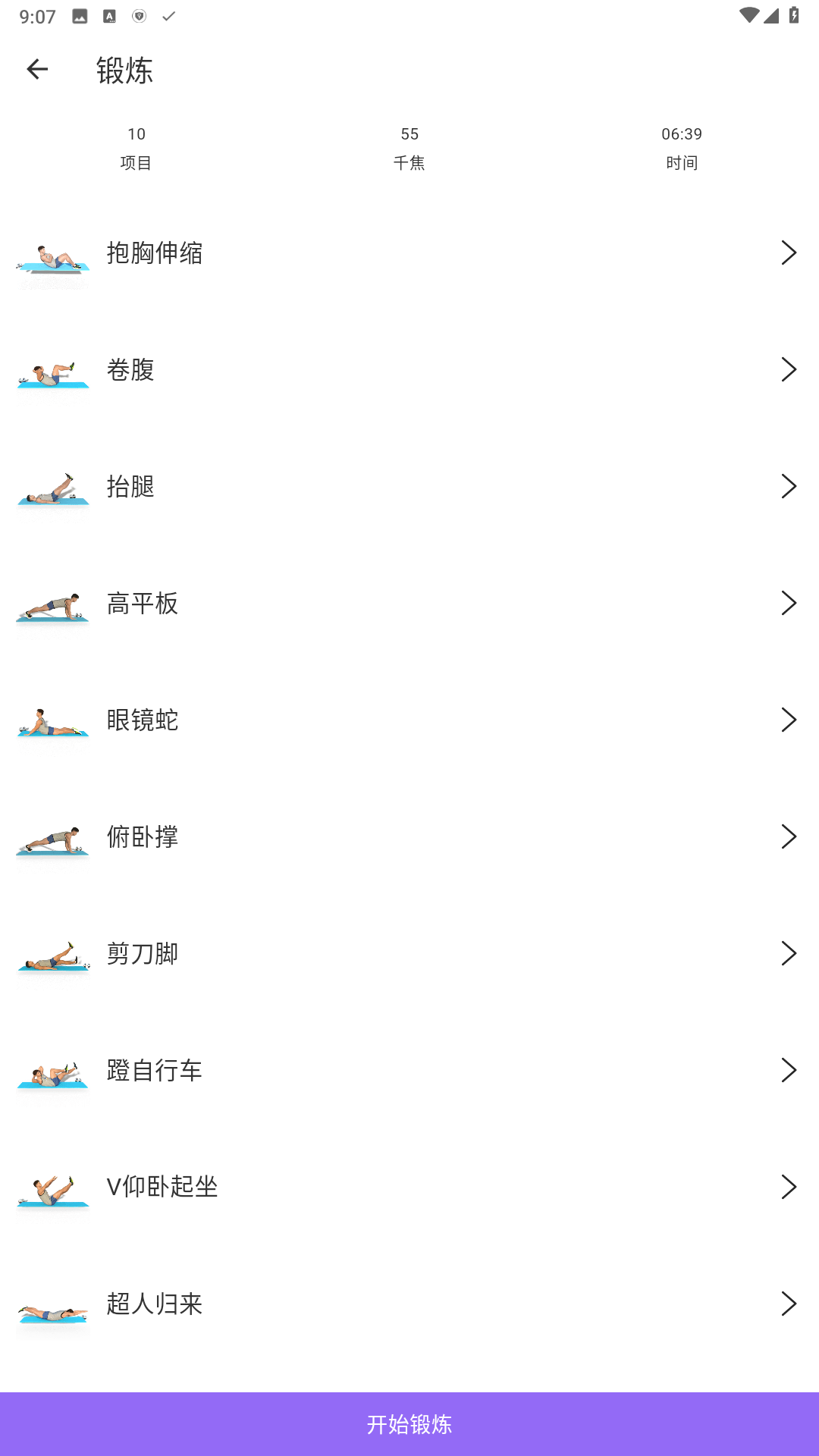Image resolution: width=819 pixels, height=1456 pixels.
Task: View details for 卷腹
Action: 409,370
